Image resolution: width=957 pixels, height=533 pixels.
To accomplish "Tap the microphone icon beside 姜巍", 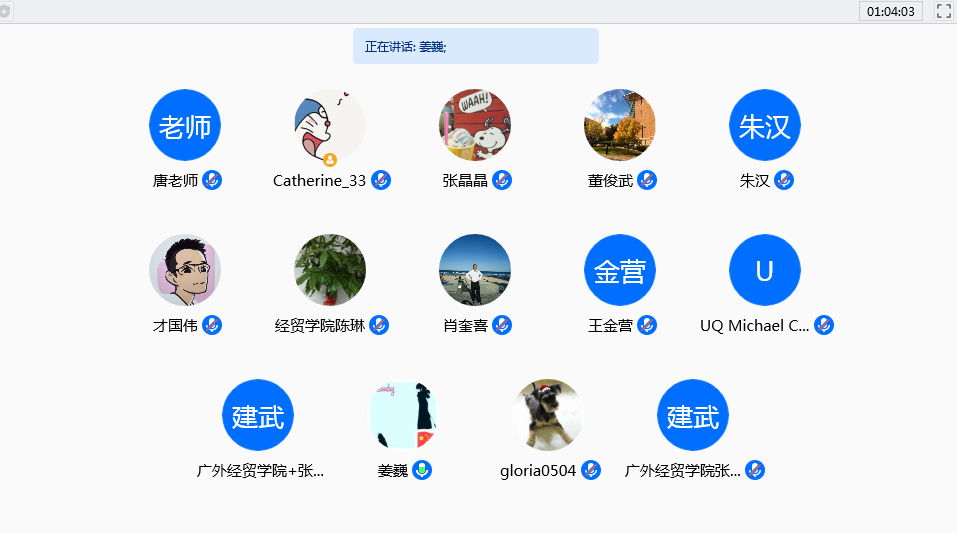I will click(422, 470).
